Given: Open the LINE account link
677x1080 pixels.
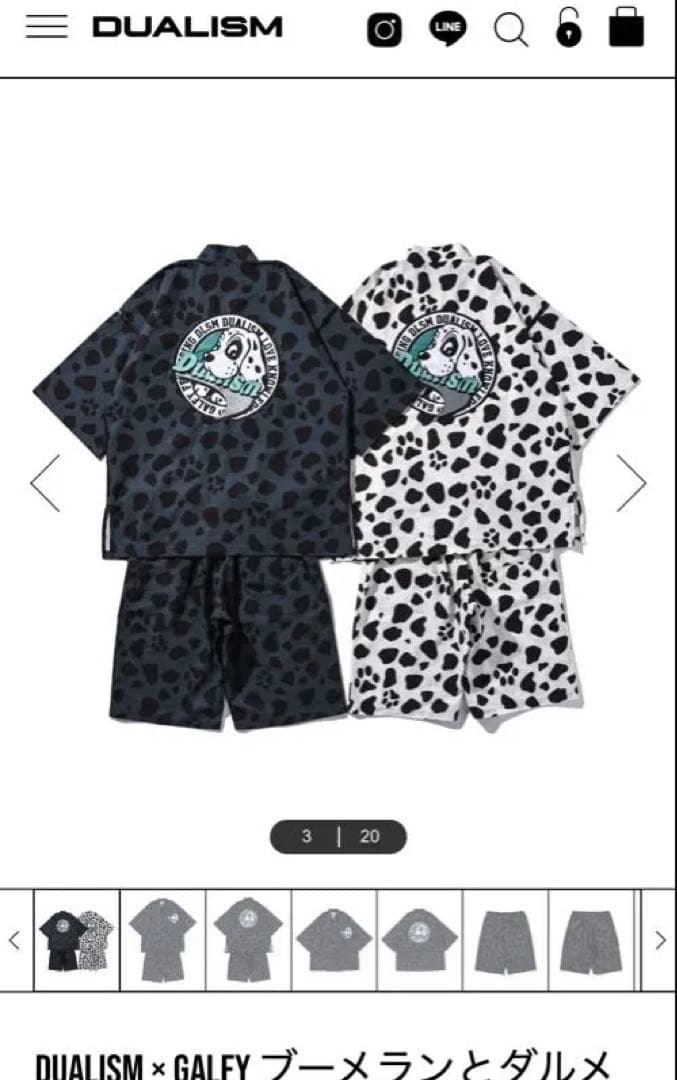Looking at the screenshot, I should [x=448, y=28].
